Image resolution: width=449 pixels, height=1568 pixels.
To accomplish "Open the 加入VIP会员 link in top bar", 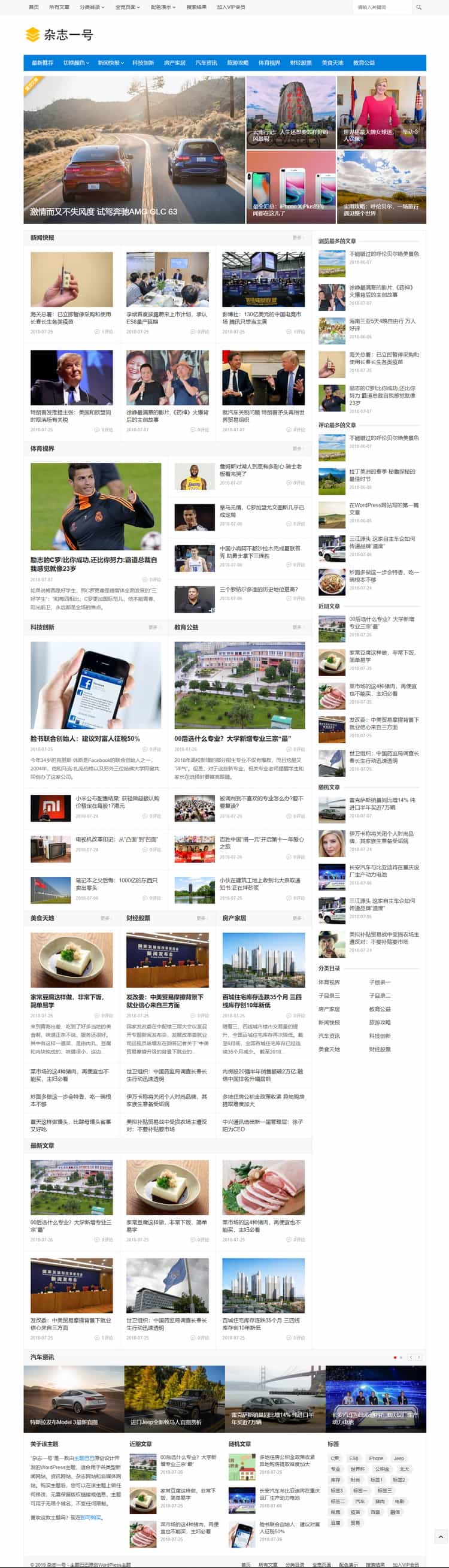I will pyautogui.click(x=230, y=7).
